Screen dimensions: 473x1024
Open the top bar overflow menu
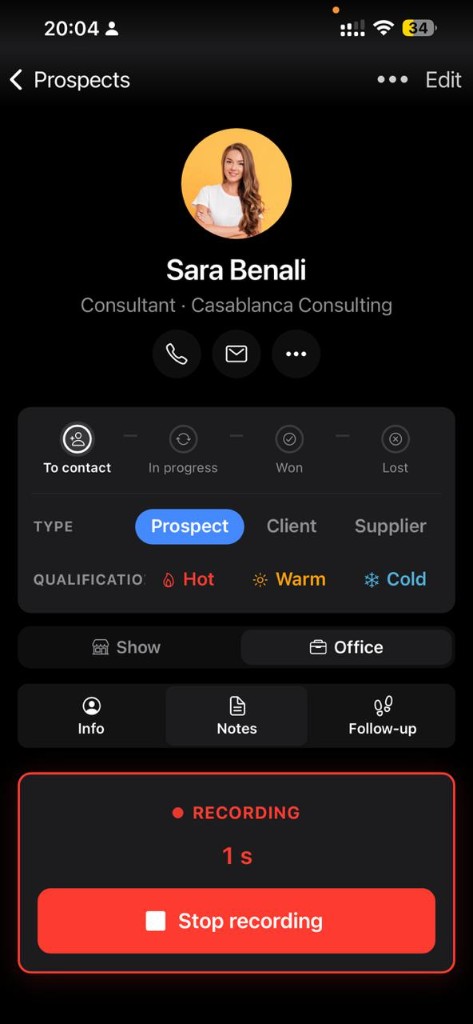(392, 80)
